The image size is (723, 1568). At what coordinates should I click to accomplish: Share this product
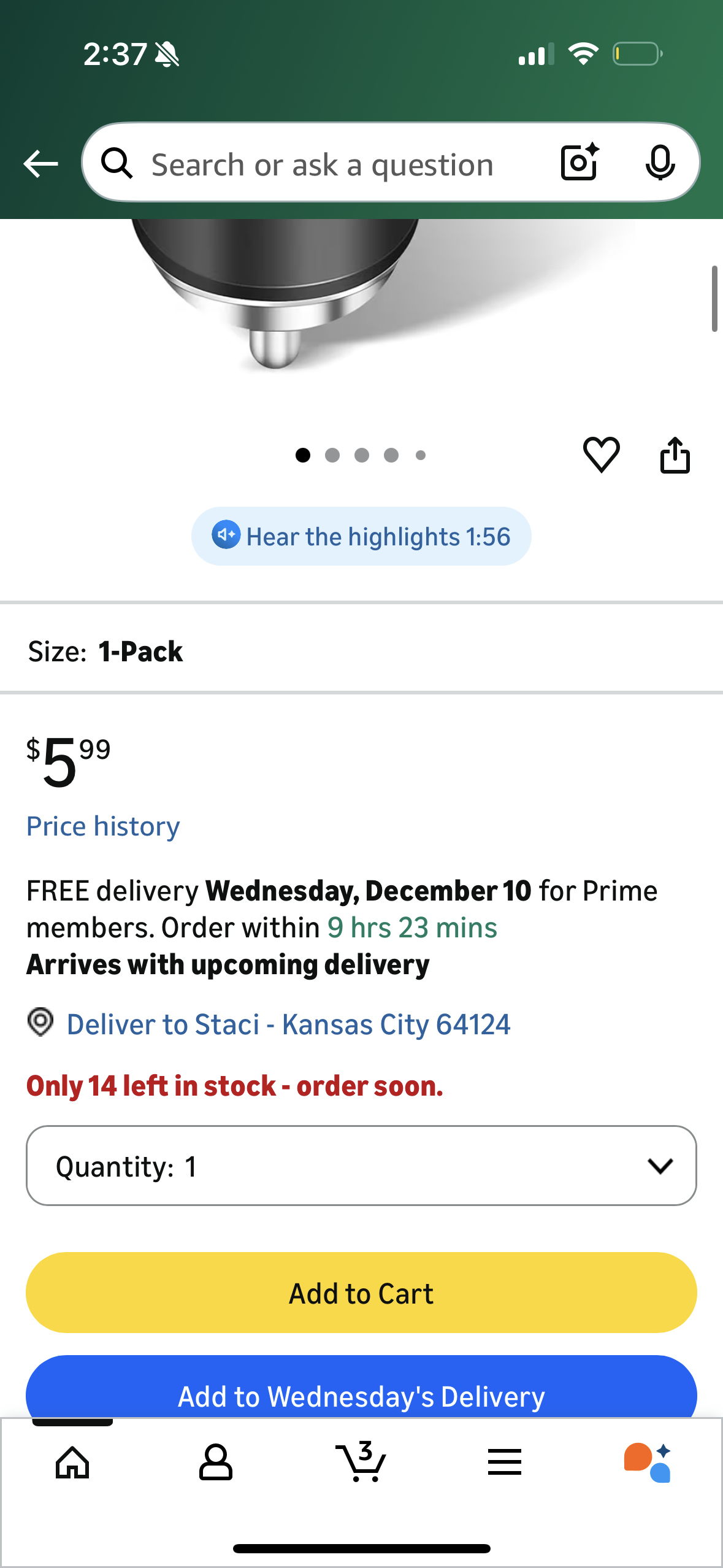click(x=675, y=455)
